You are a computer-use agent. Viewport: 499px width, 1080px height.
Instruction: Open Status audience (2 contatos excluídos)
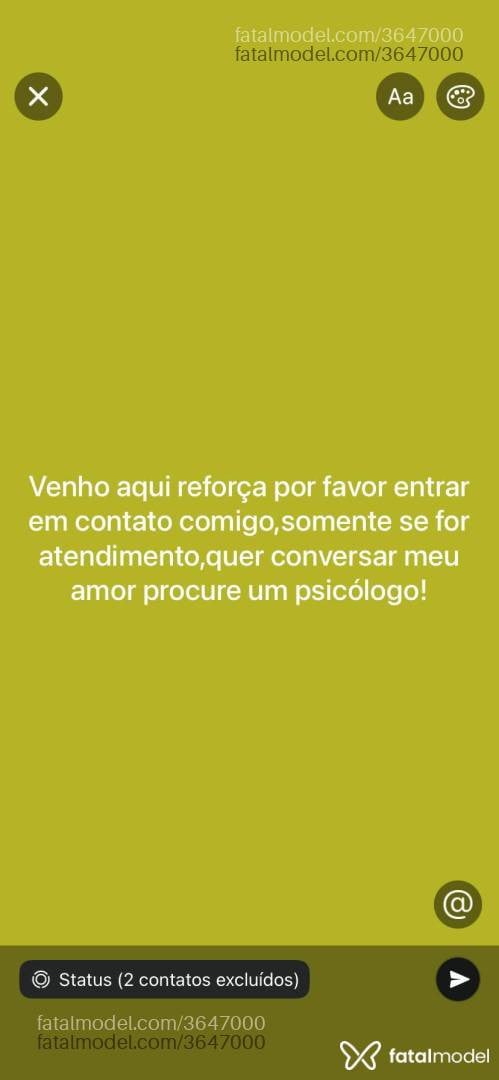[165, 979]
